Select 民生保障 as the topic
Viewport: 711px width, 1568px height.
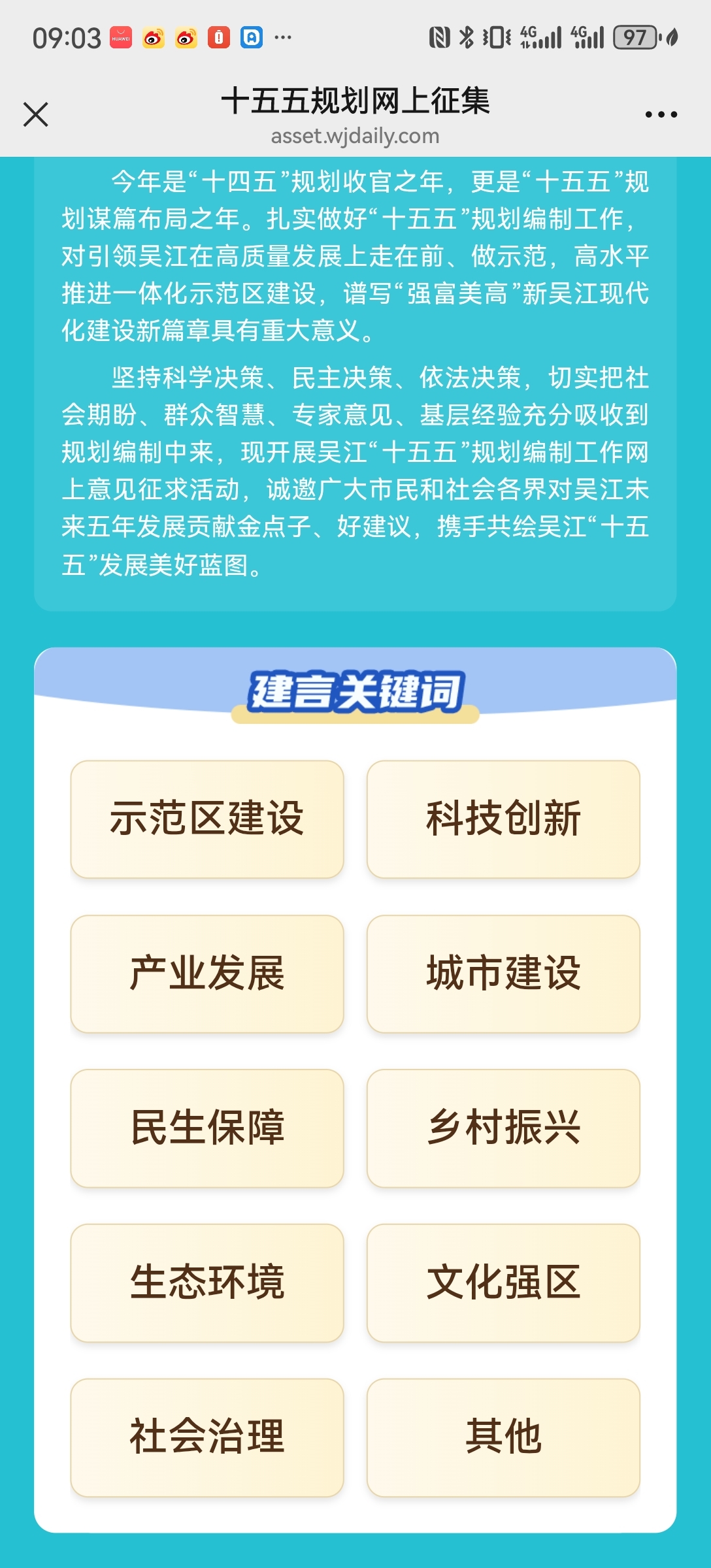coord(207,1128)
